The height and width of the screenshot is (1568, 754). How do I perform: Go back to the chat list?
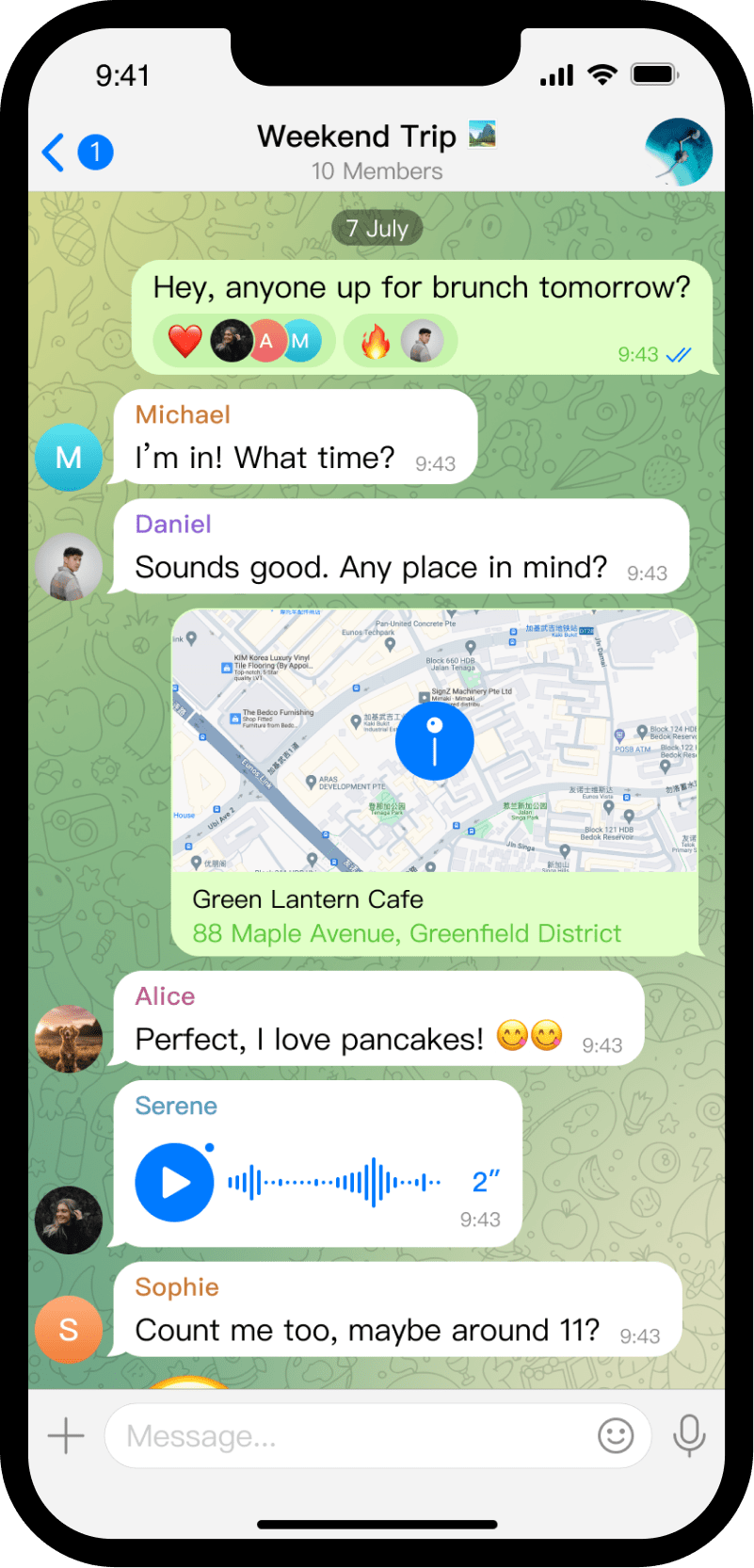pos(55,153)
